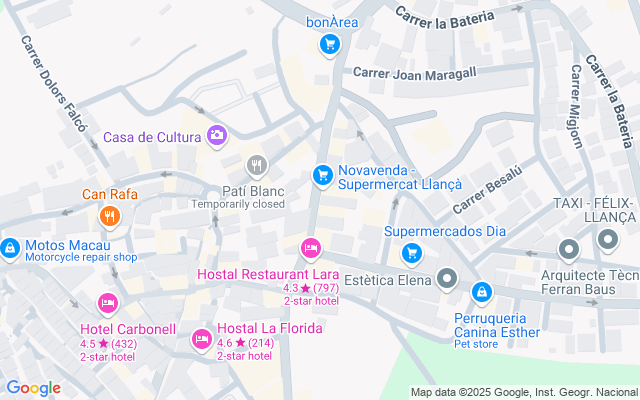Open the TAXI - FÈLIX LLANÇA marker
The image size is (640, 400).
pyautogui.click(x=608, y=240)
